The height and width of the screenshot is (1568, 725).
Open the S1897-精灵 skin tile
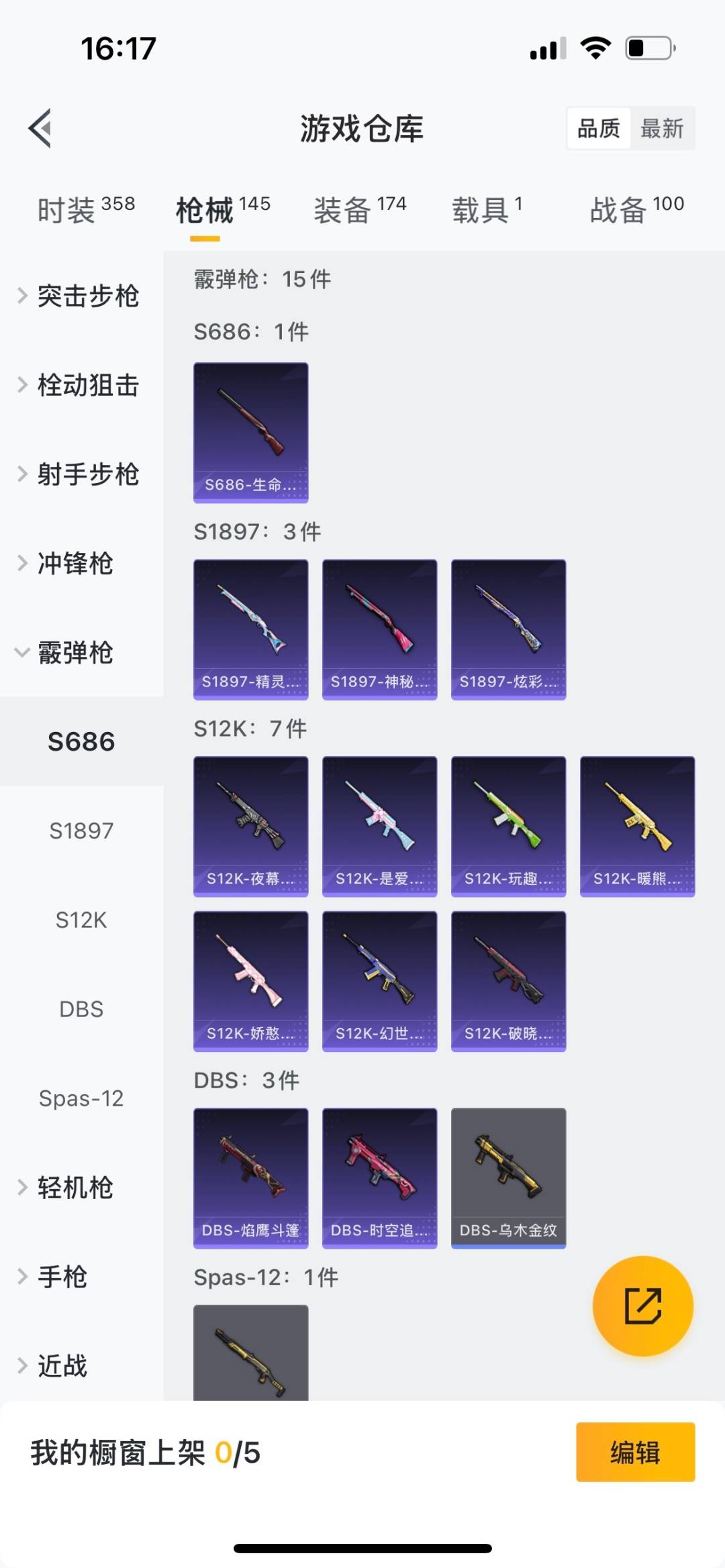coord(251,629)
